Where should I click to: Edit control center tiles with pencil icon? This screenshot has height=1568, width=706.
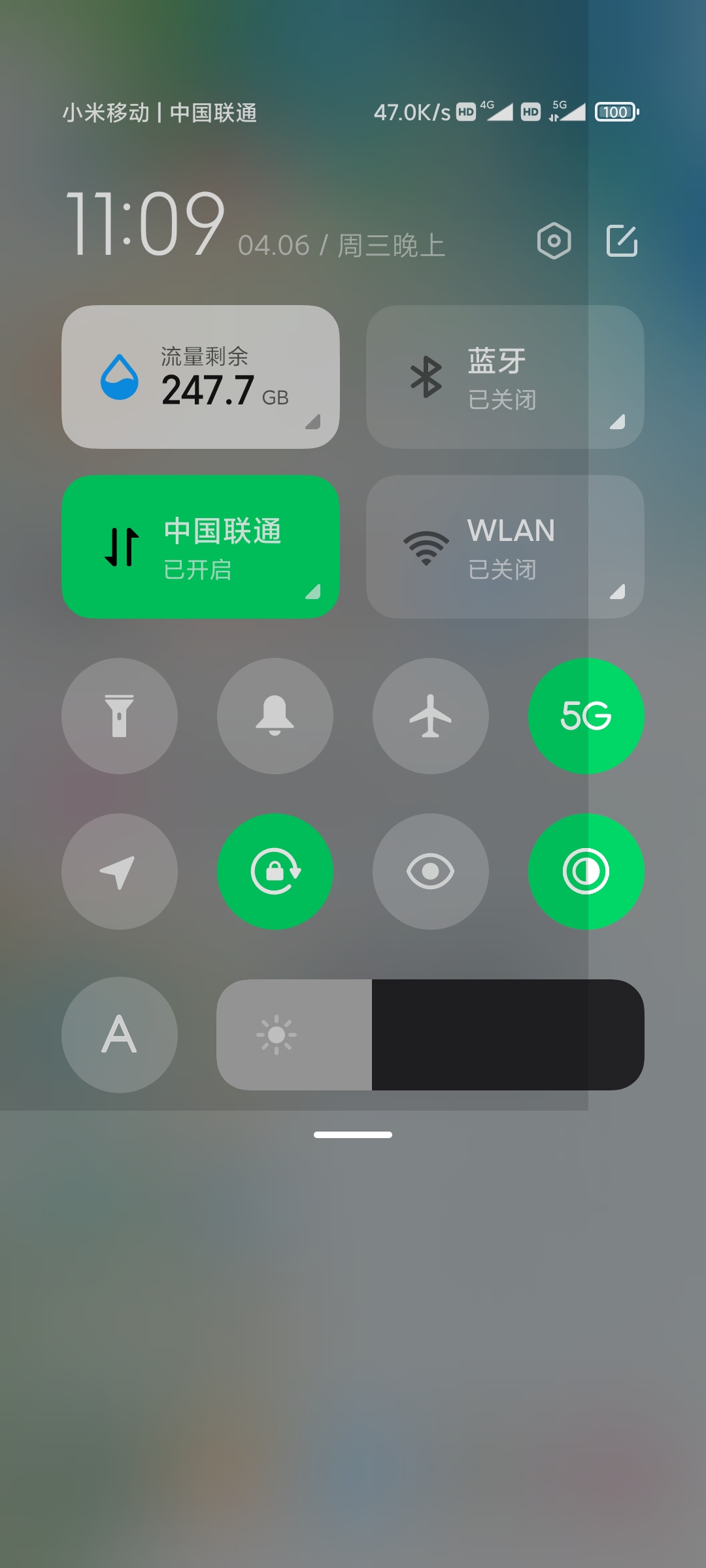[622, 240]
